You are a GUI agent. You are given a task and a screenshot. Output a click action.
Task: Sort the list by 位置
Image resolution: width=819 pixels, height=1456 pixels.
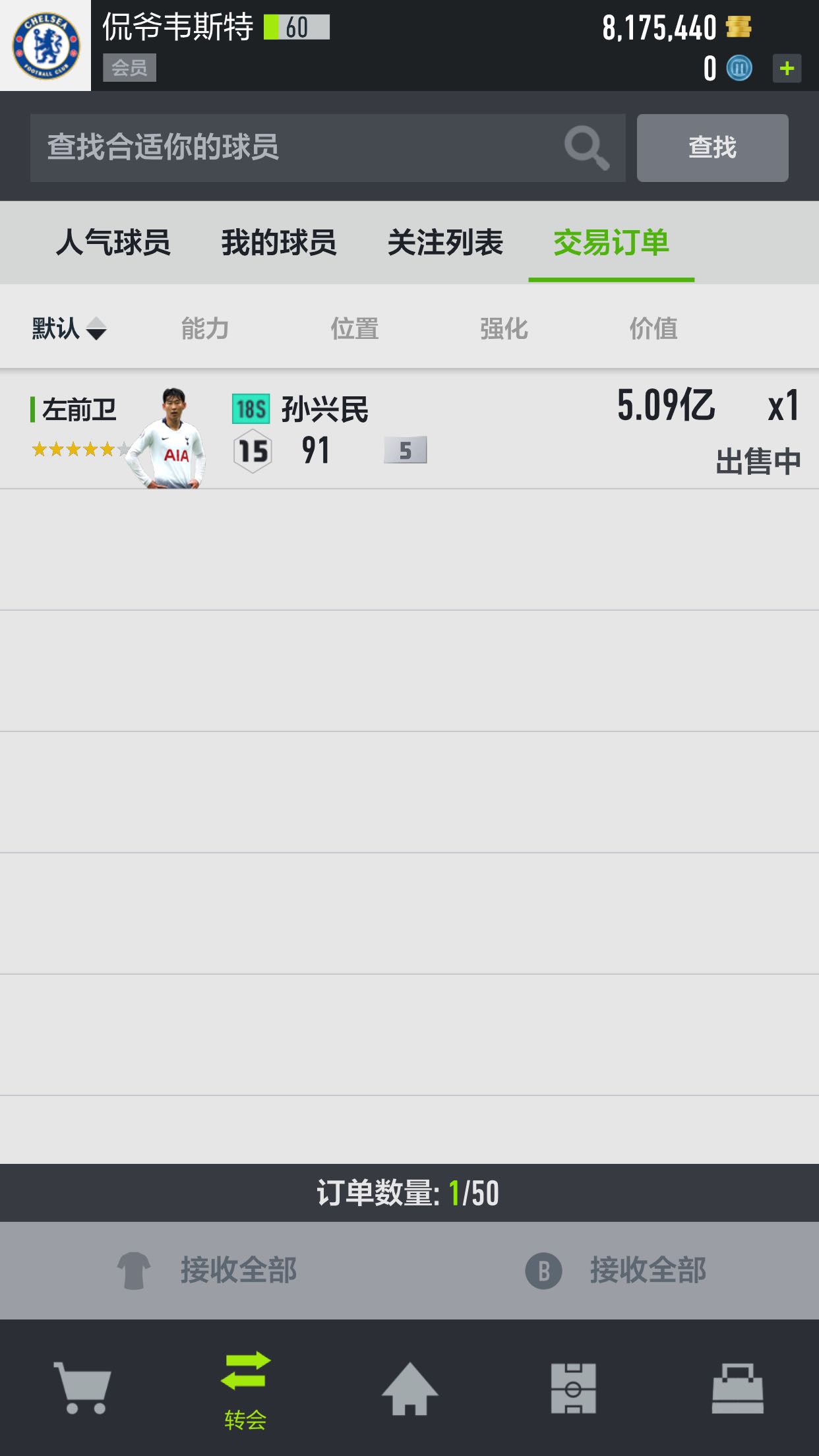pos(355,328)
